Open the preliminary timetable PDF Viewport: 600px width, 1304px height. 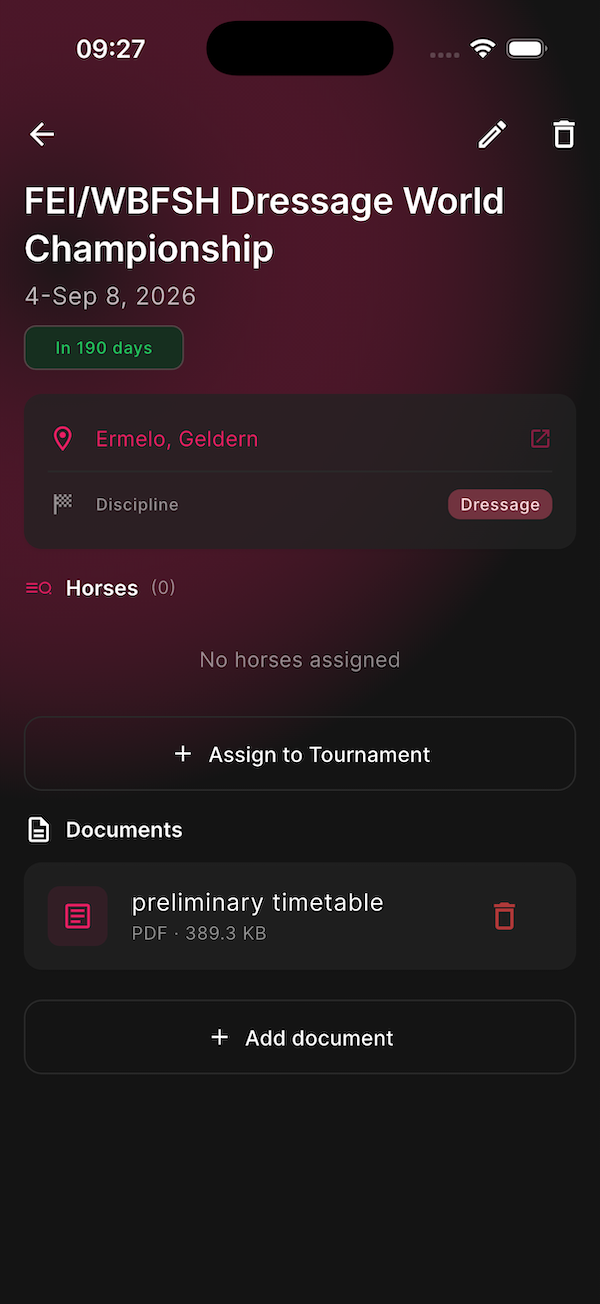(258, 915)
